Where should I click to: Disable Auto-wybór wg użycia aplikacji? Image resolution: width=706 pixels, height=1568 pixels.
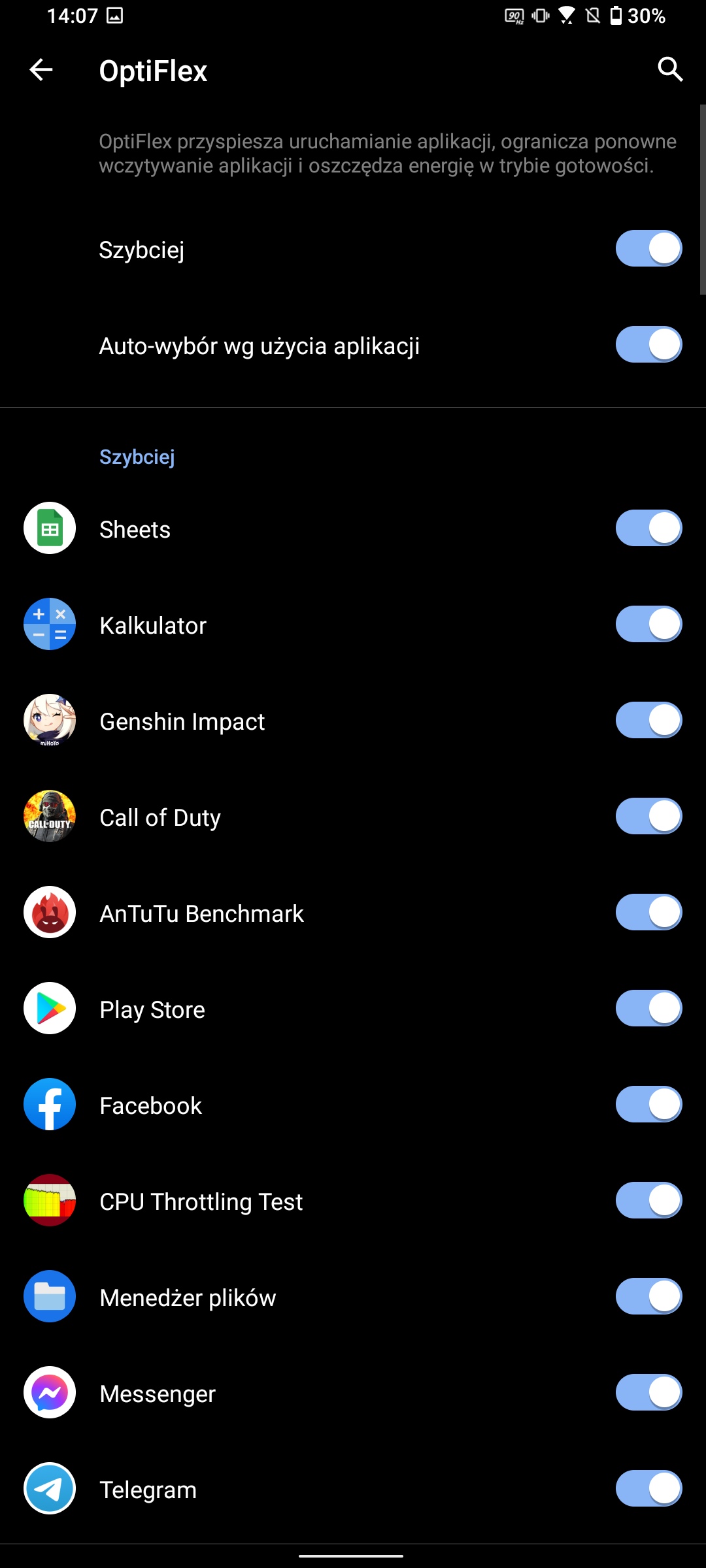coord(648,345)
